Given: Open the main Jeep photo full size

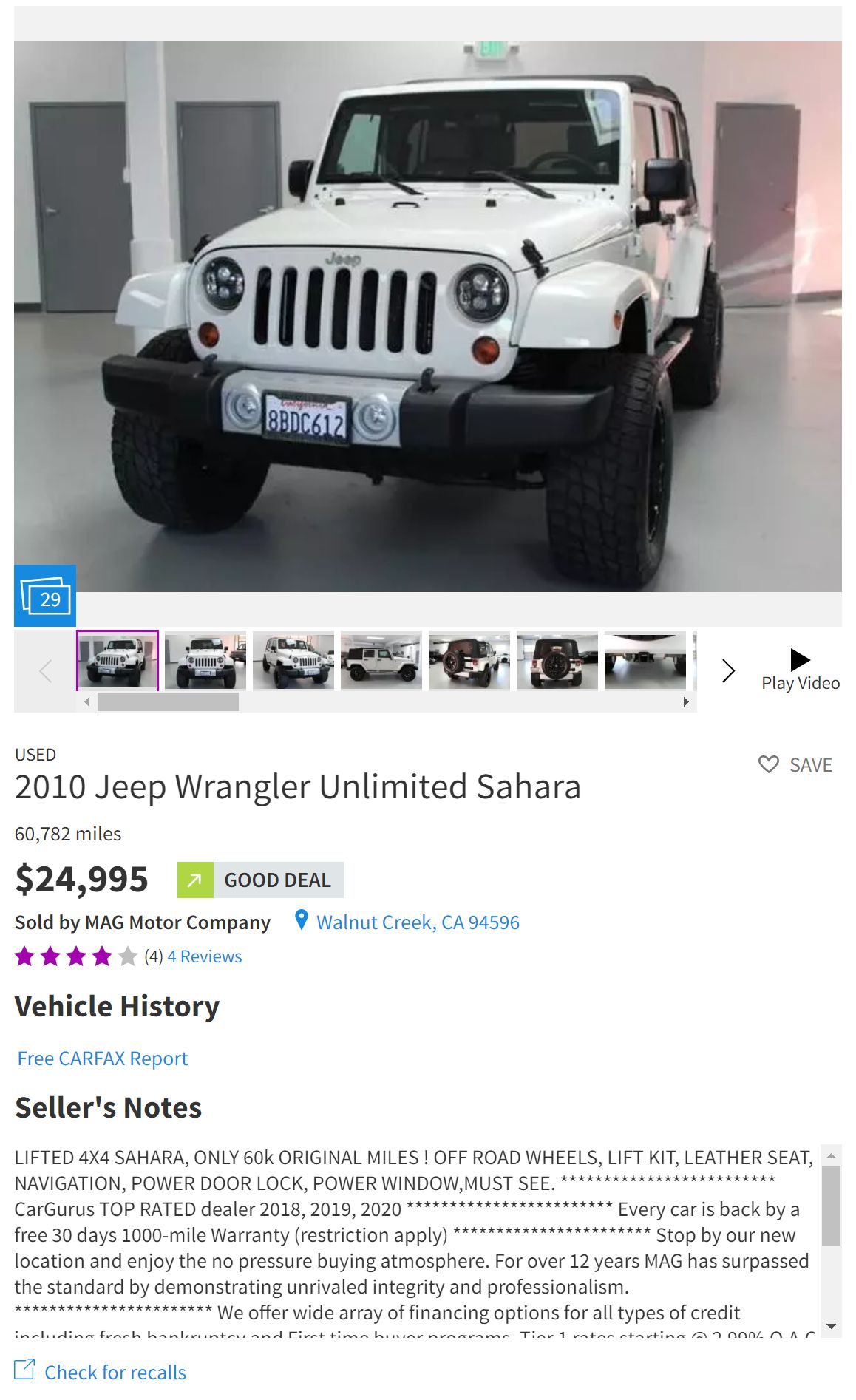Looking at the screenshot, I should (427, 318).
